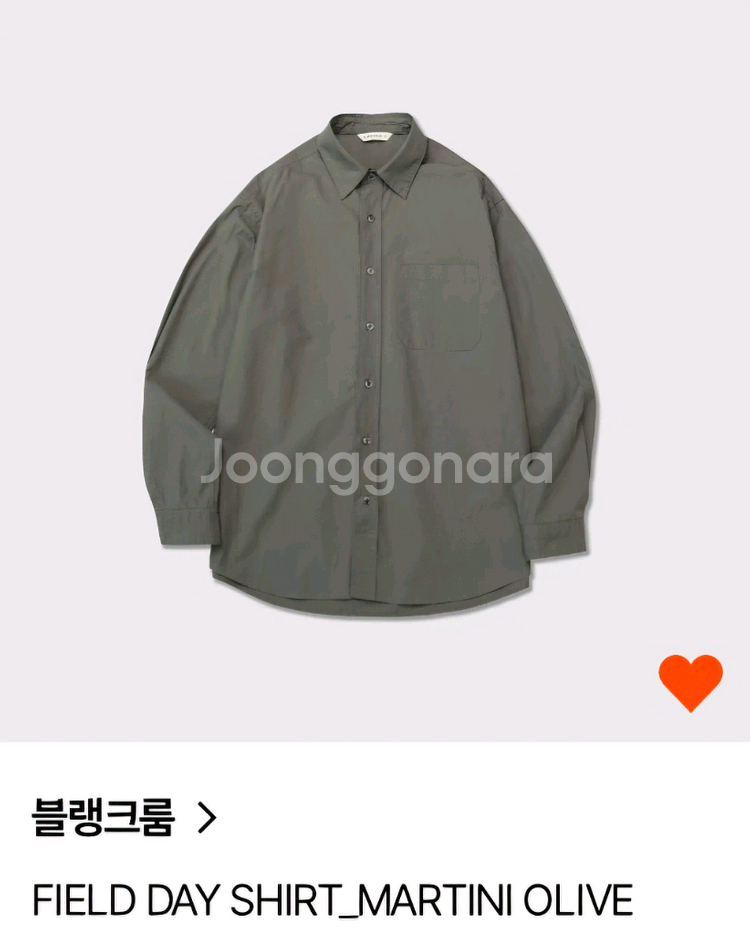
Task: Tap the Joonggonara watermark area on the image
Action: [375, 466]
